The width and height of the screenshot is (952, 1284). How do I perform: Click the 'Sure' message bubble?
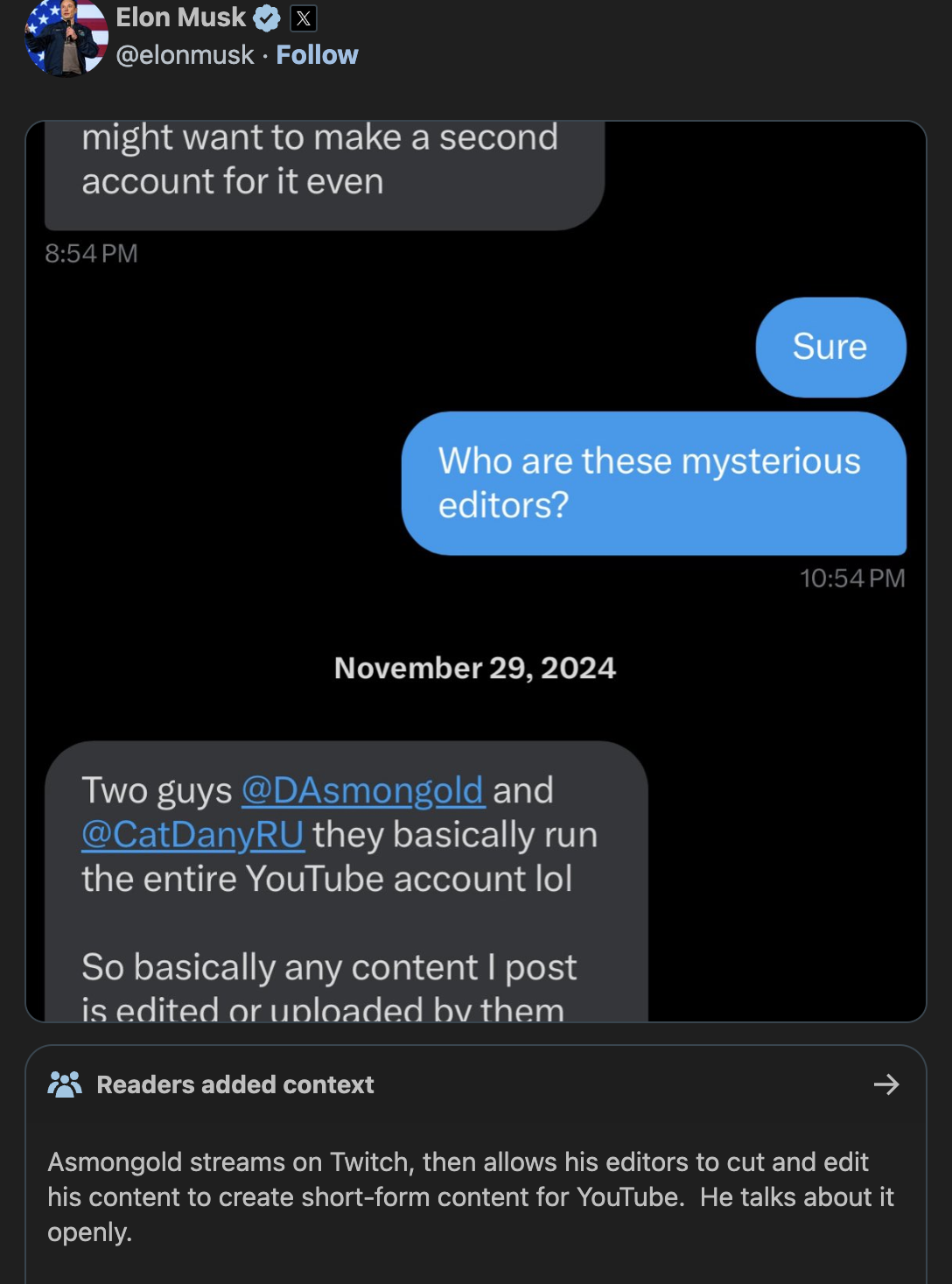829,347
